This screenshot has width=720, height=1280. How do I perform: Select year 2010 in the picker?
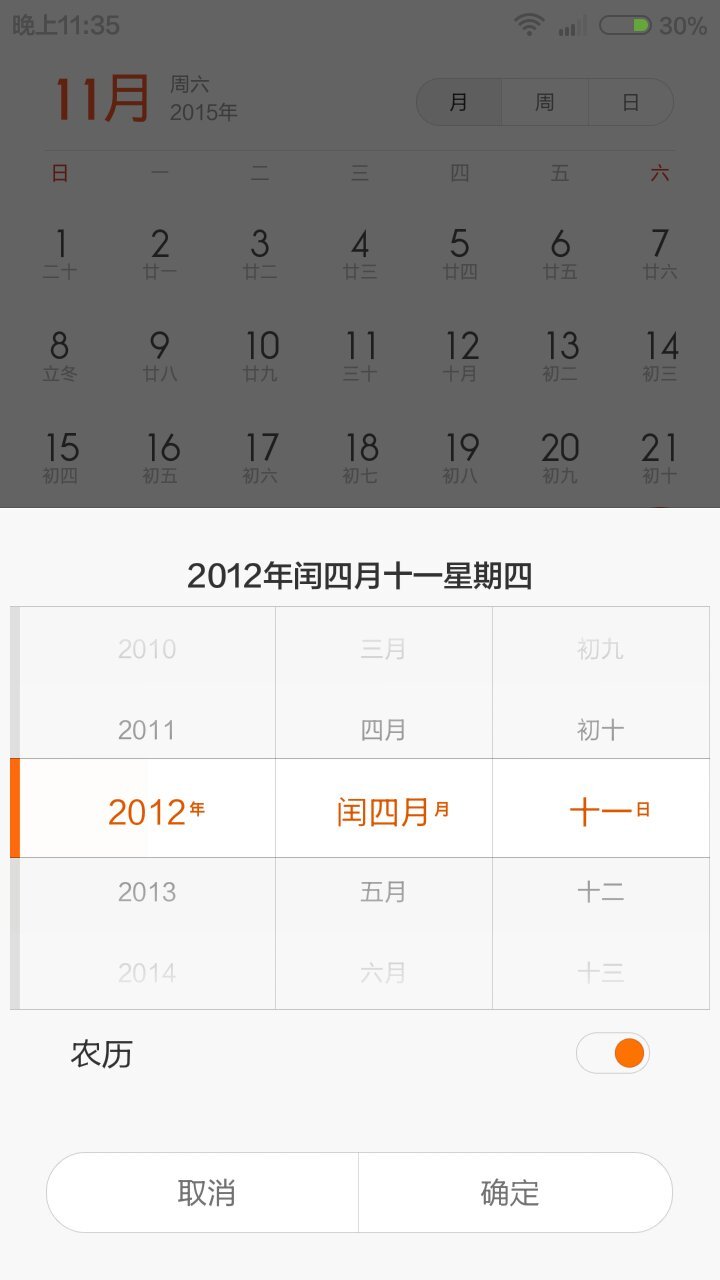[x=147, y=649]
